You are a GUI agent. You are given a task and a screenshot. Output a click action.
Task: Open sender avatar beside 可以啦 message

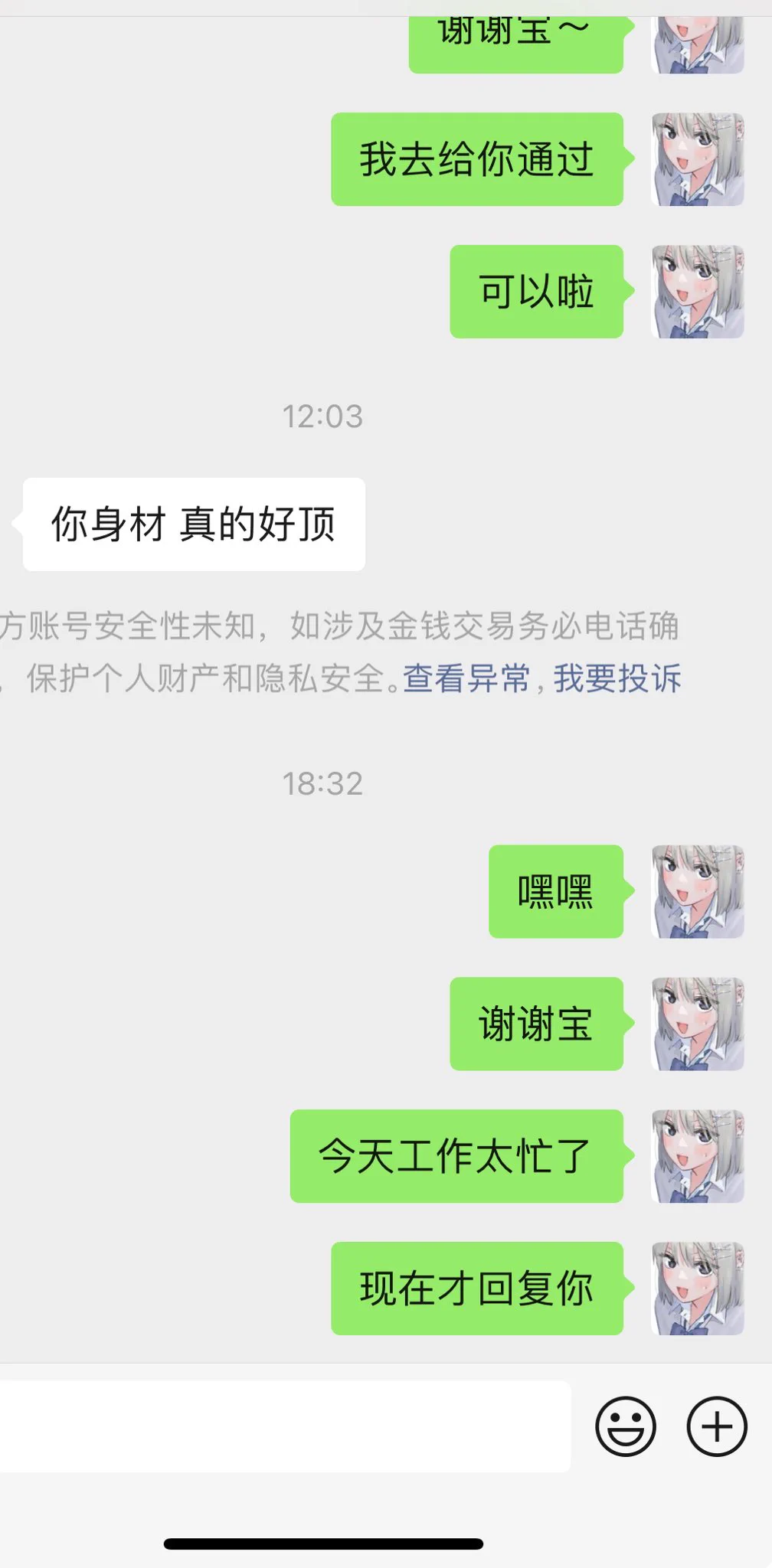pyautogui.click(x=698, y=292)
